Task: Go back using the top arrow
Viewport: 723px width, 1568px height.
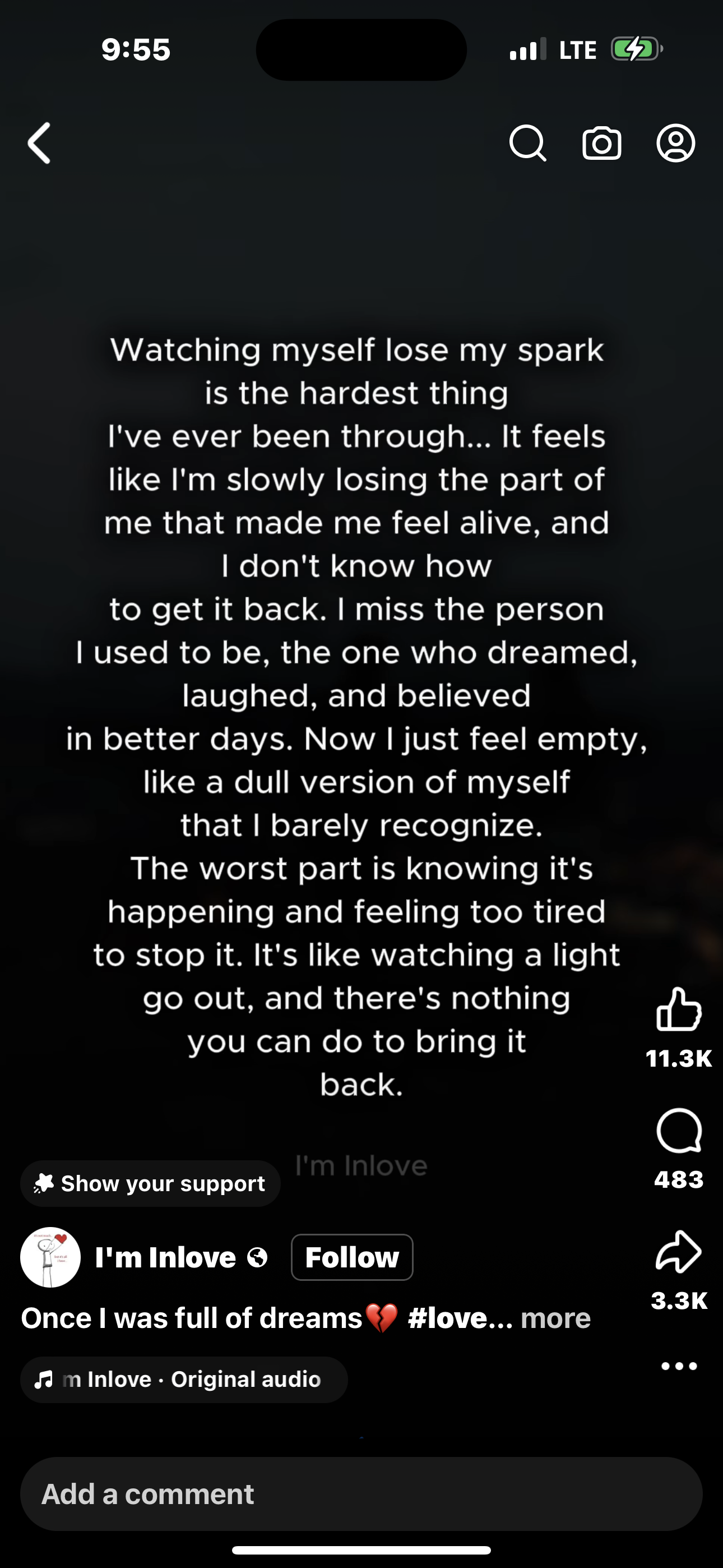Action: click(39, 143)
